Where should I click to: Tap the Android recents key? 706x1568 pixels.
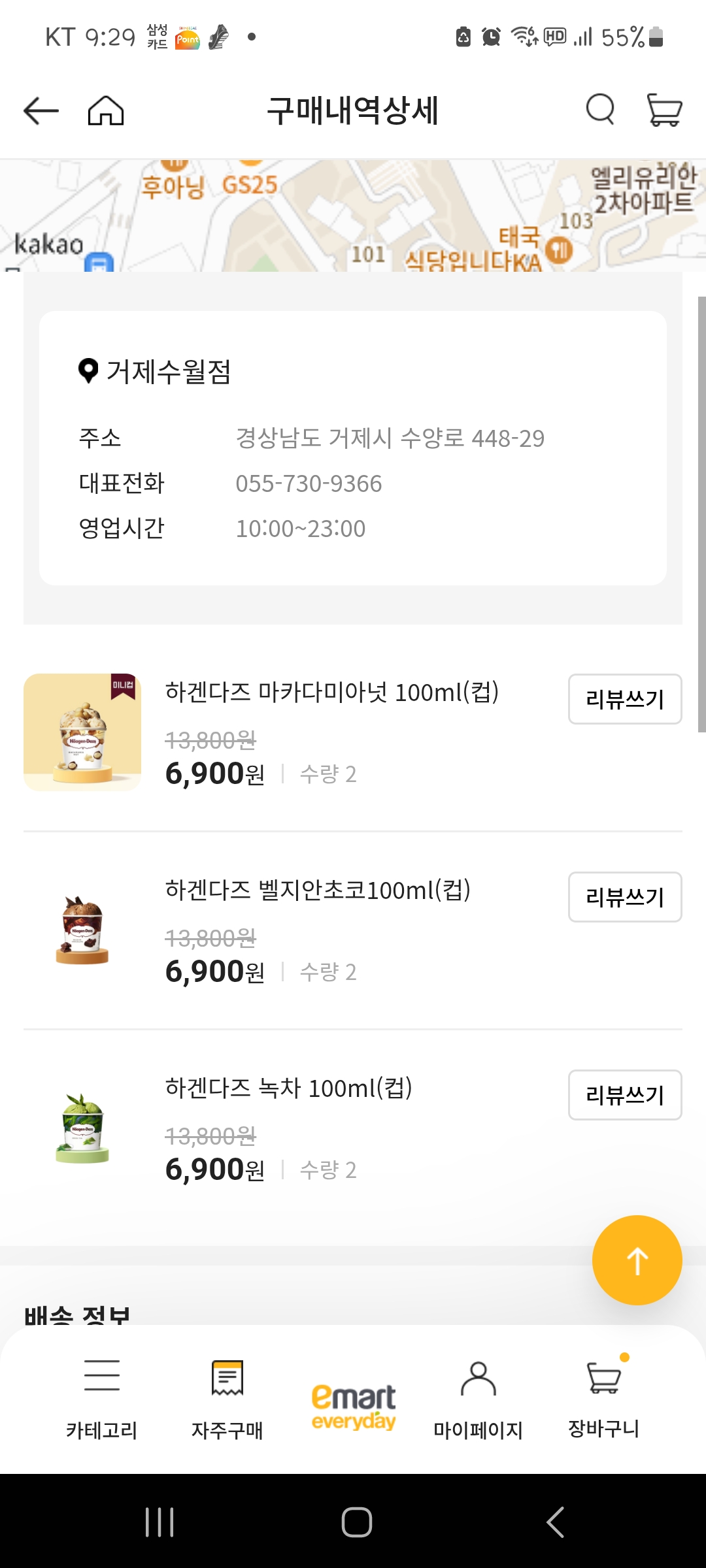point(159,1520)
